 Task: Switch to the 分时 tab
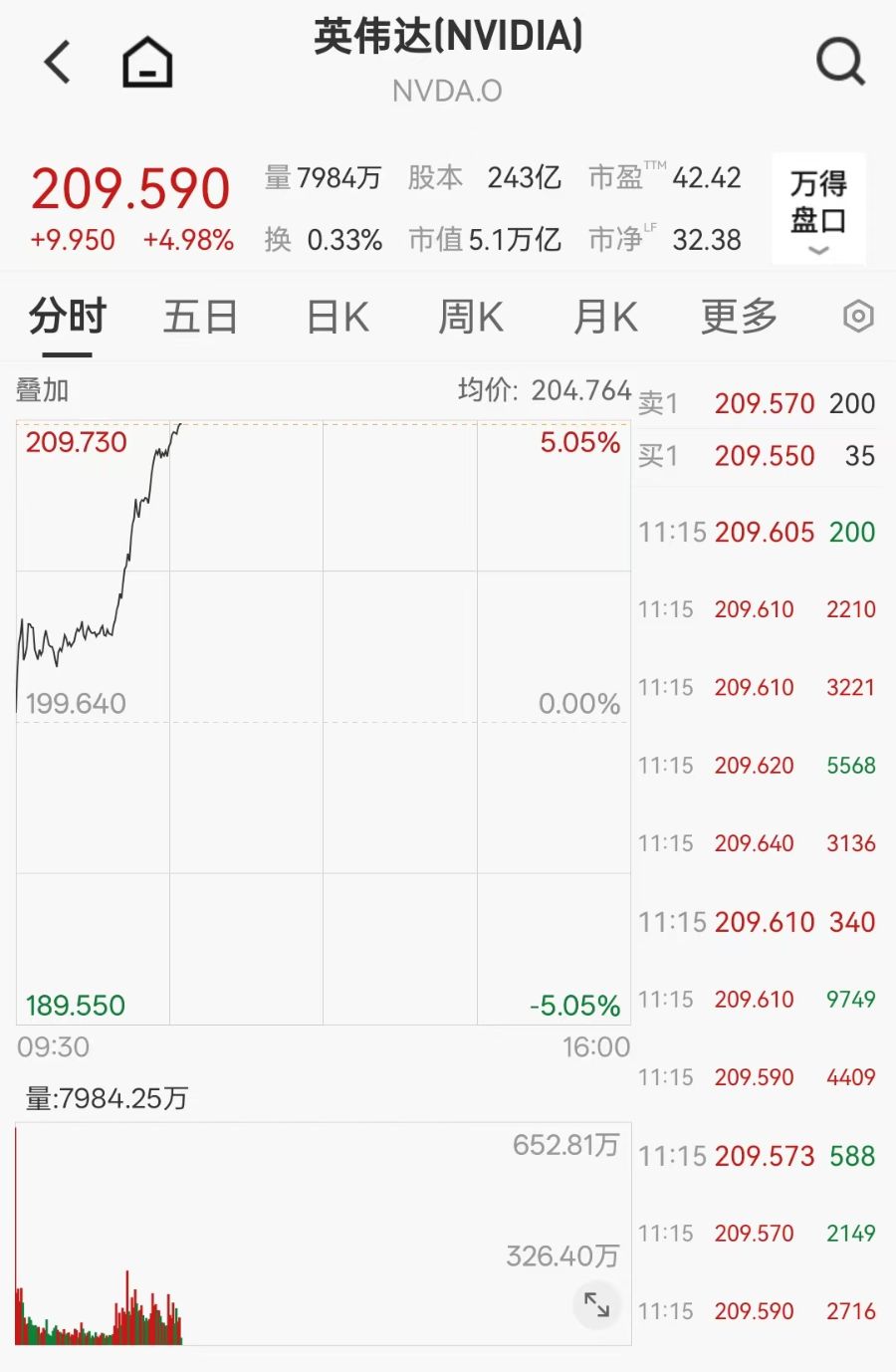(x=68, y=318)
